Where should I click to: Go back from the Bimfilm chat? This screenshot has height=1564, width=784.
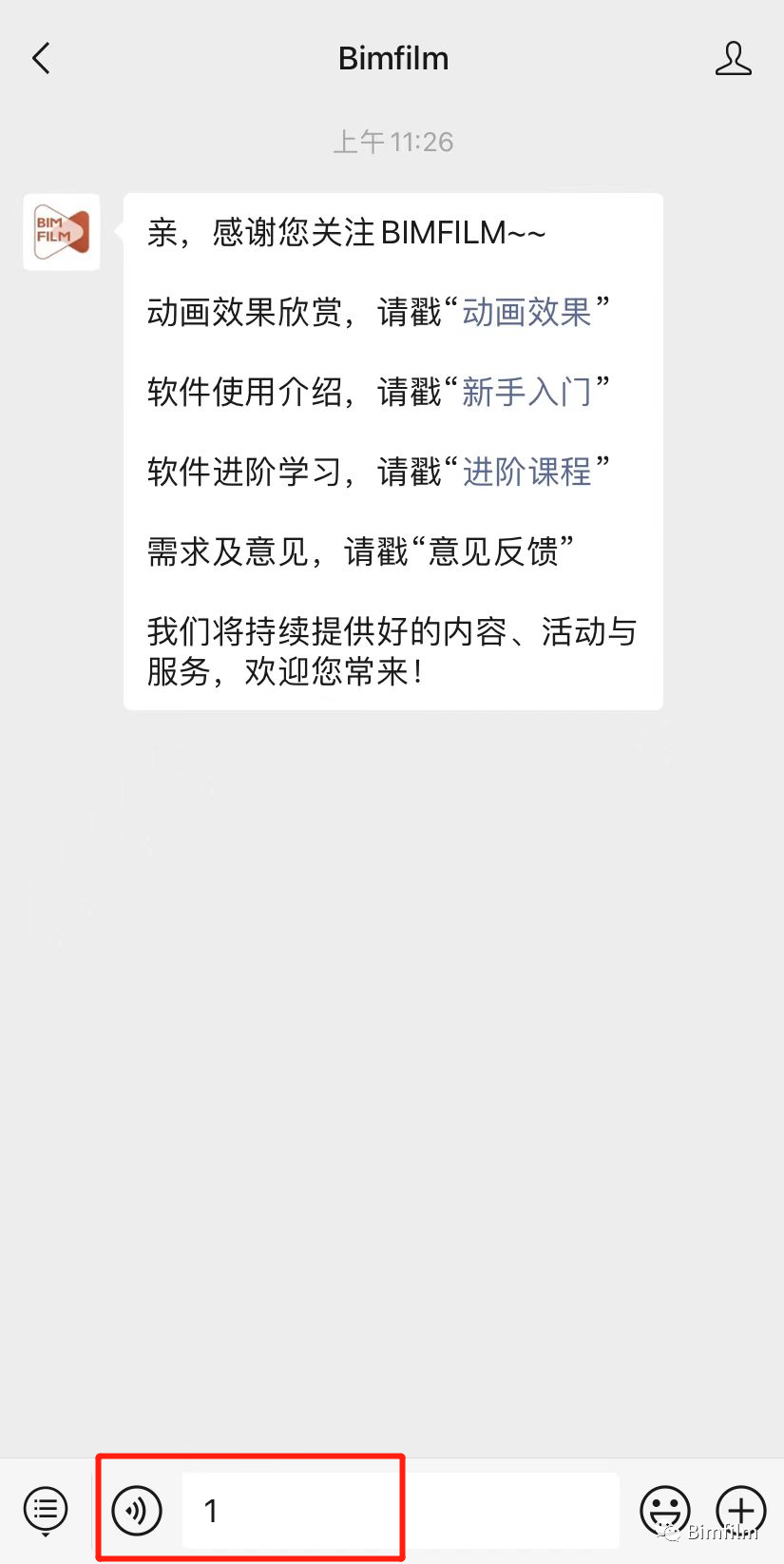(x=41, y=59)
